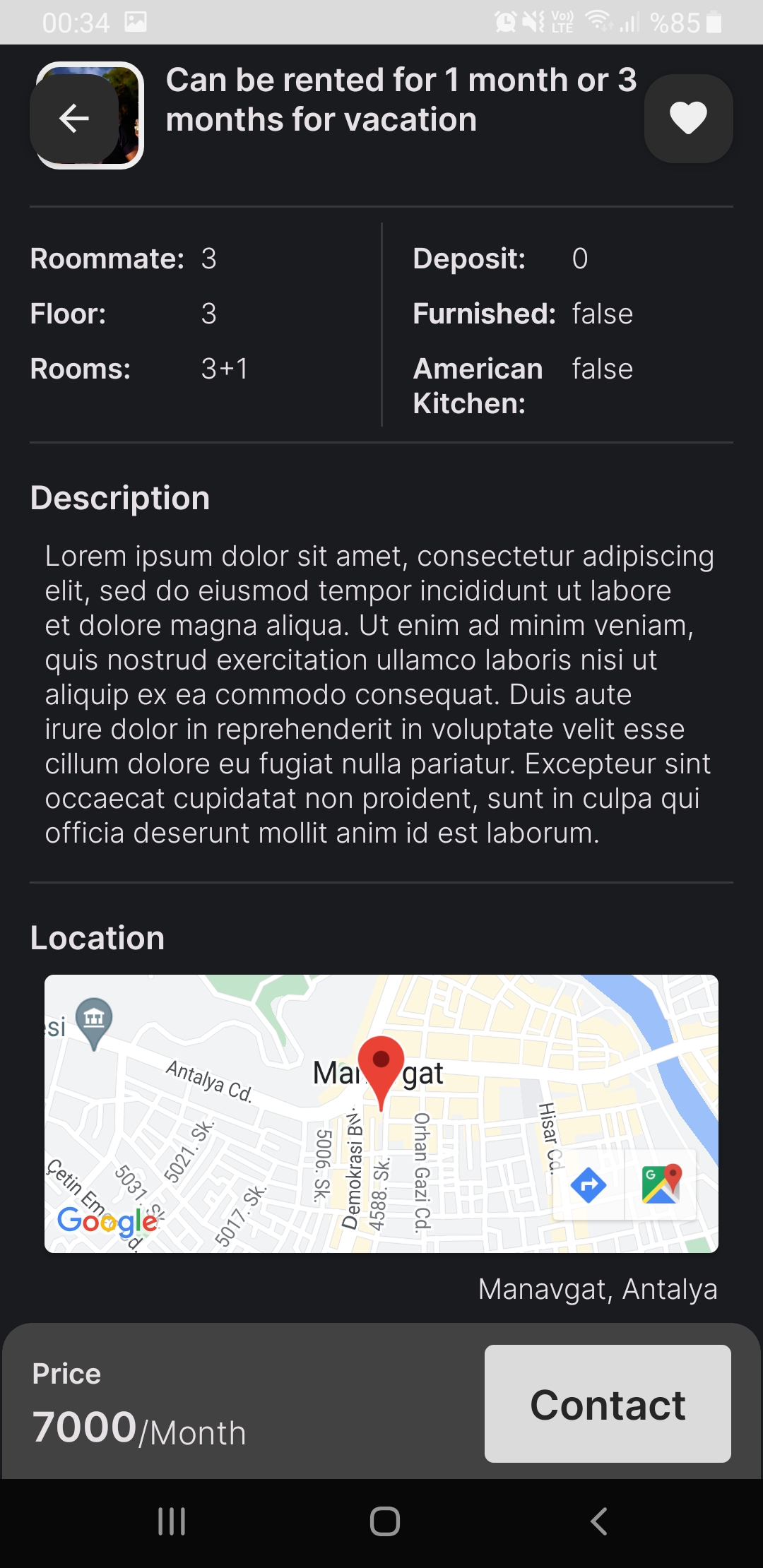Image resolution: width=763 pixels, height=1568 pixels.
Task: Expand the Description section
Action: coord(119,498)
